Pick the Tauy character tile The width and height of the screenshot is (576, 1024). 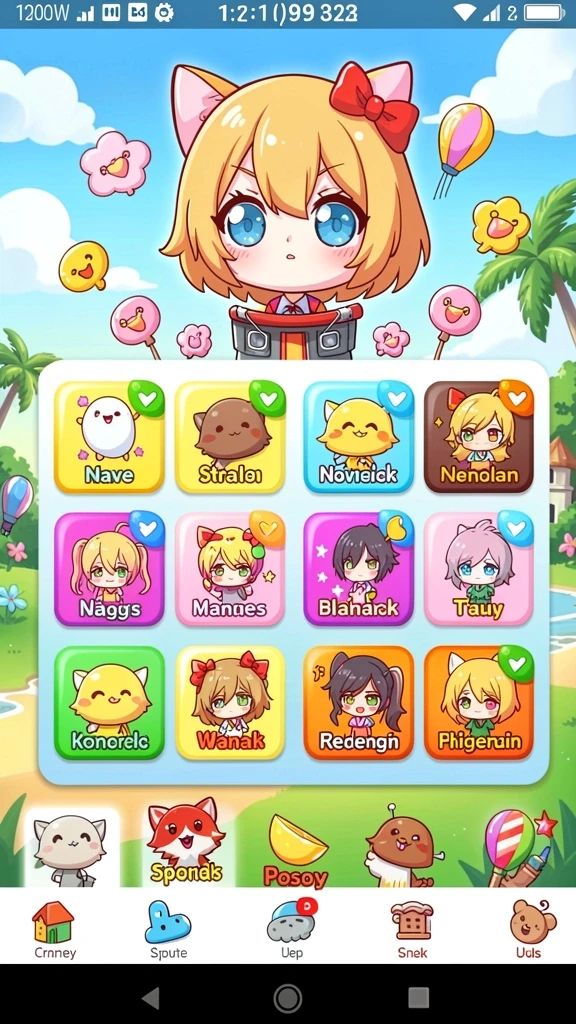tap(479, 569)
